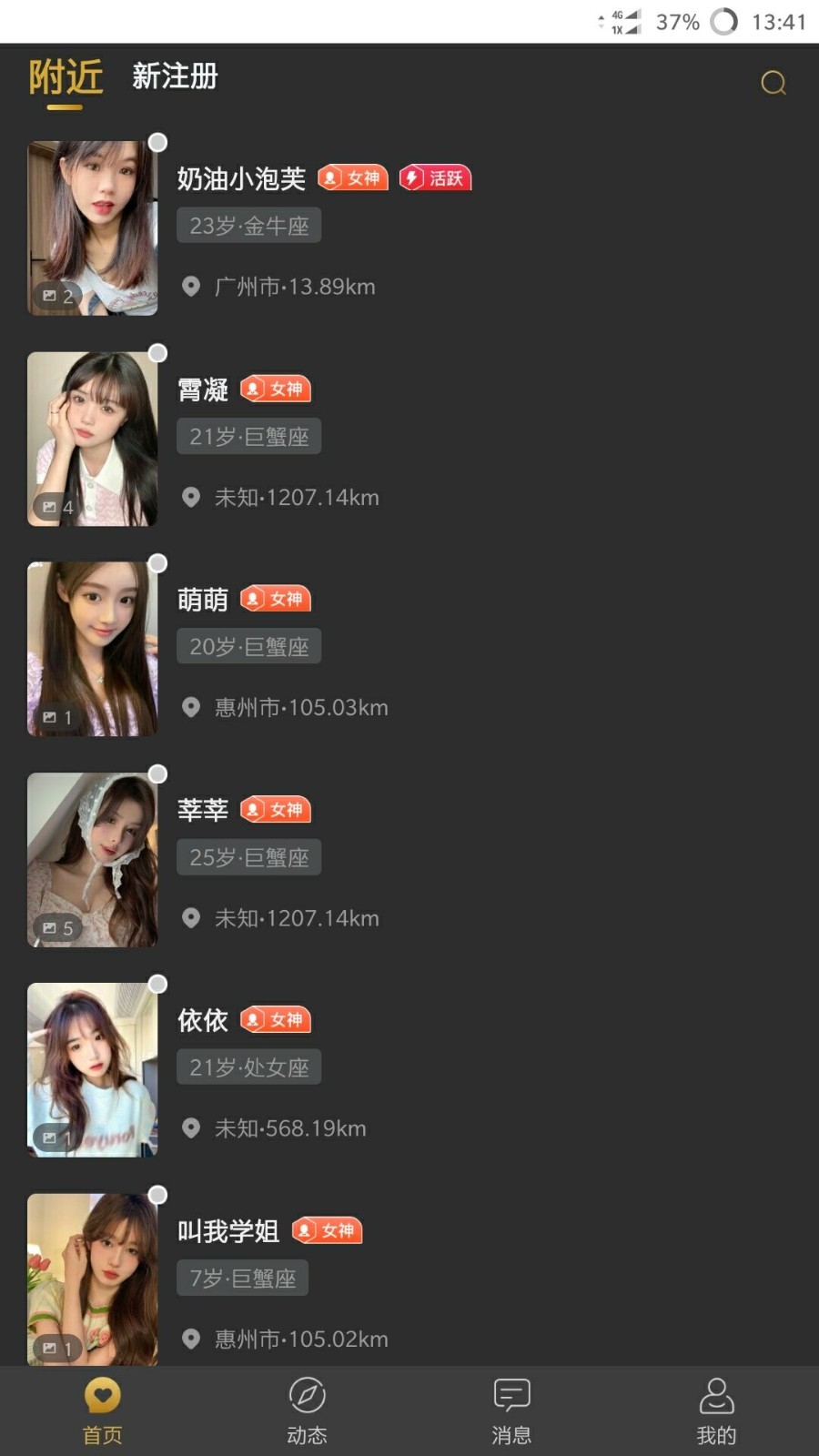Image resolution: width=819 pixels, height=1456 pixels.
Task: Switch to the 新注册 tab
Action: 175,76
